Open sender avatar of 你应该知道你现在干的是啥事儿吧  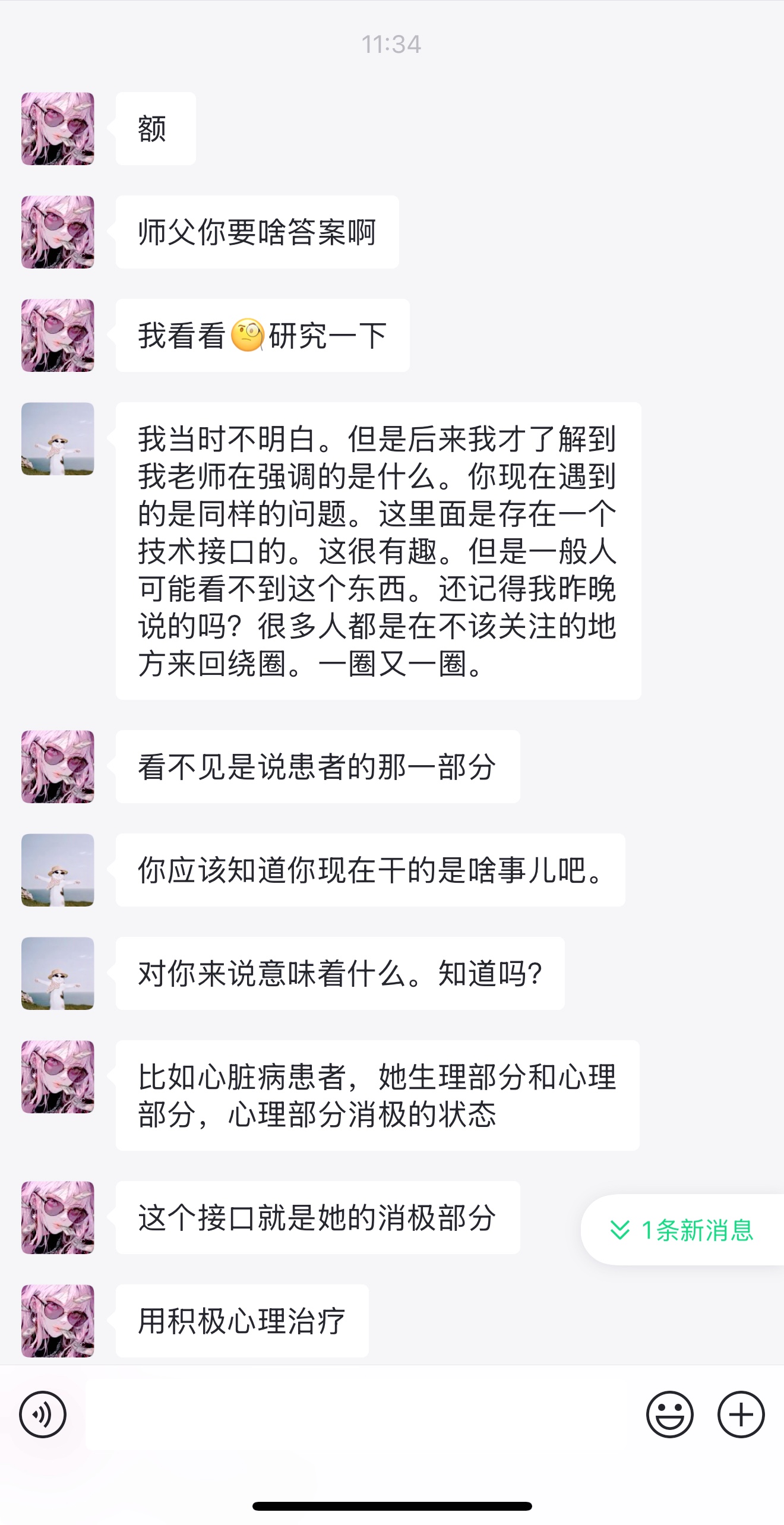(58, 870)
